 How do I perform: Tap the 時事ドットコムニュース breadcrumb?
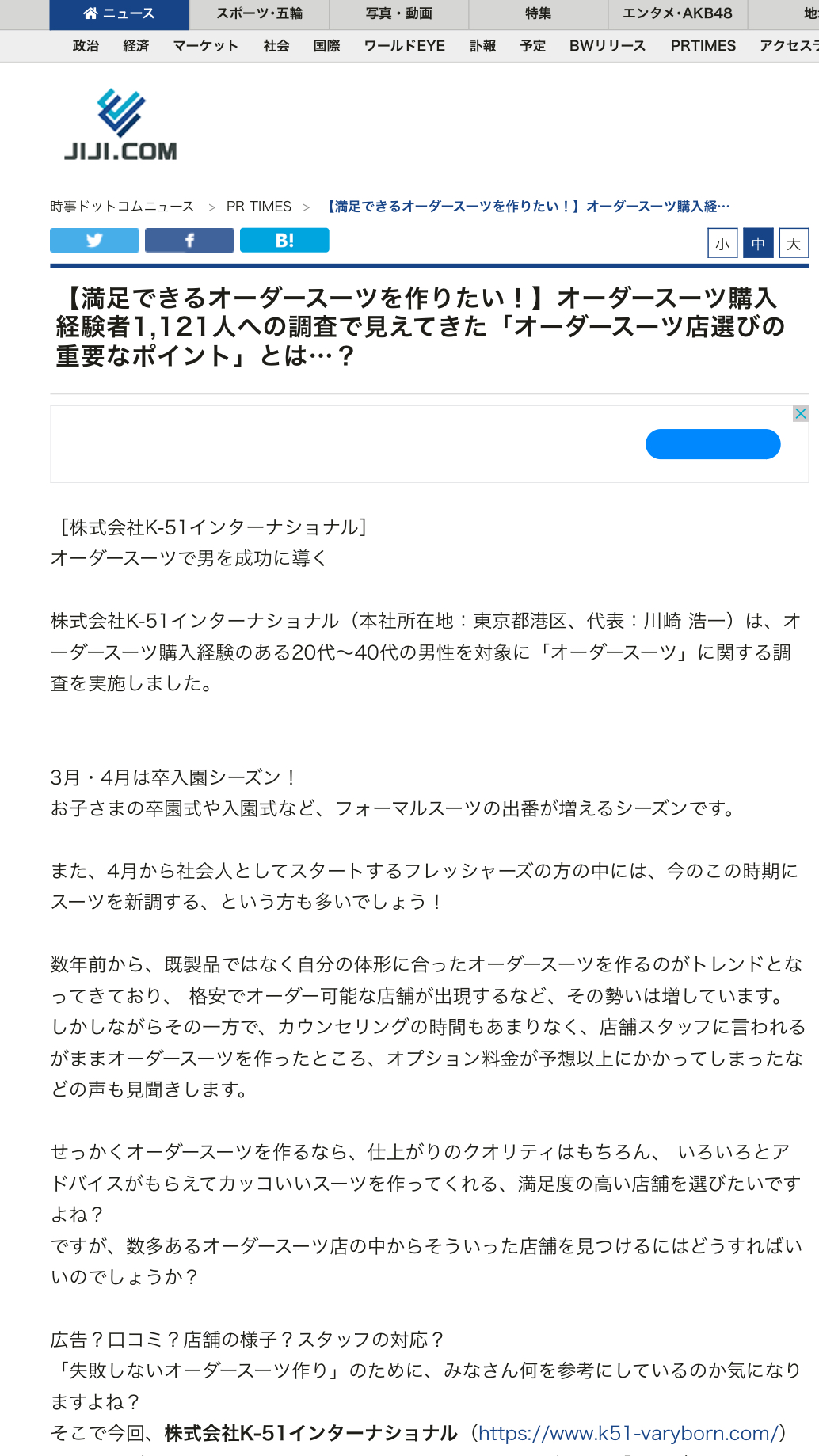[x=122, y=207]
